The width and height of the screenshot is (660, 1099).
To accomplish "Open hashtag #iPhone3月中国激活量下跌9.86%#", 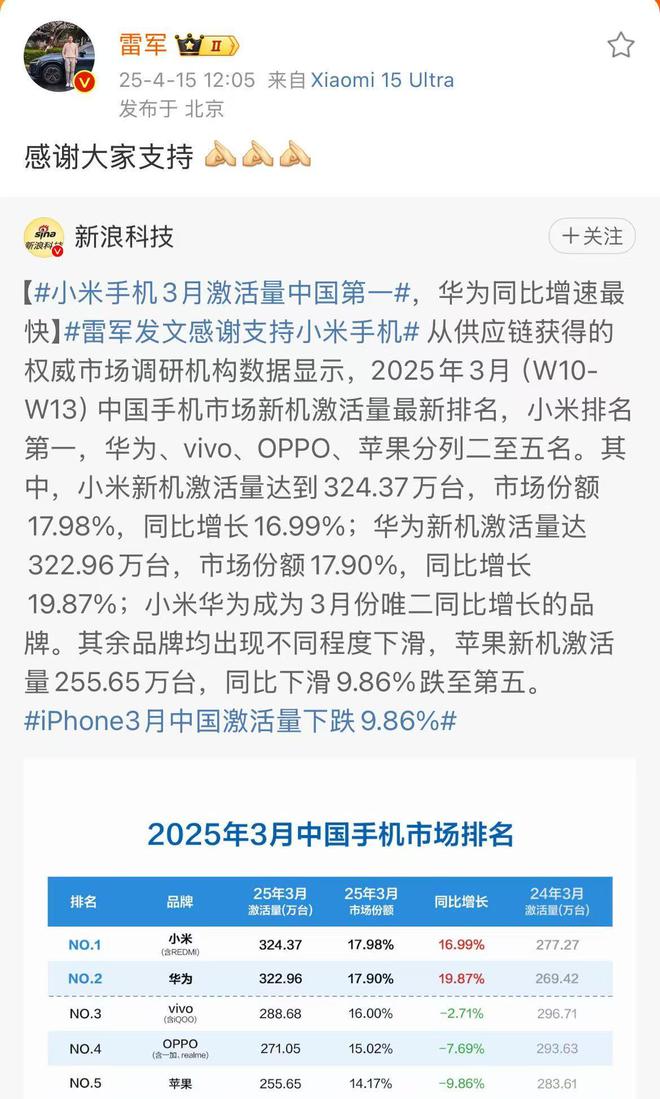I will [240, 721].
